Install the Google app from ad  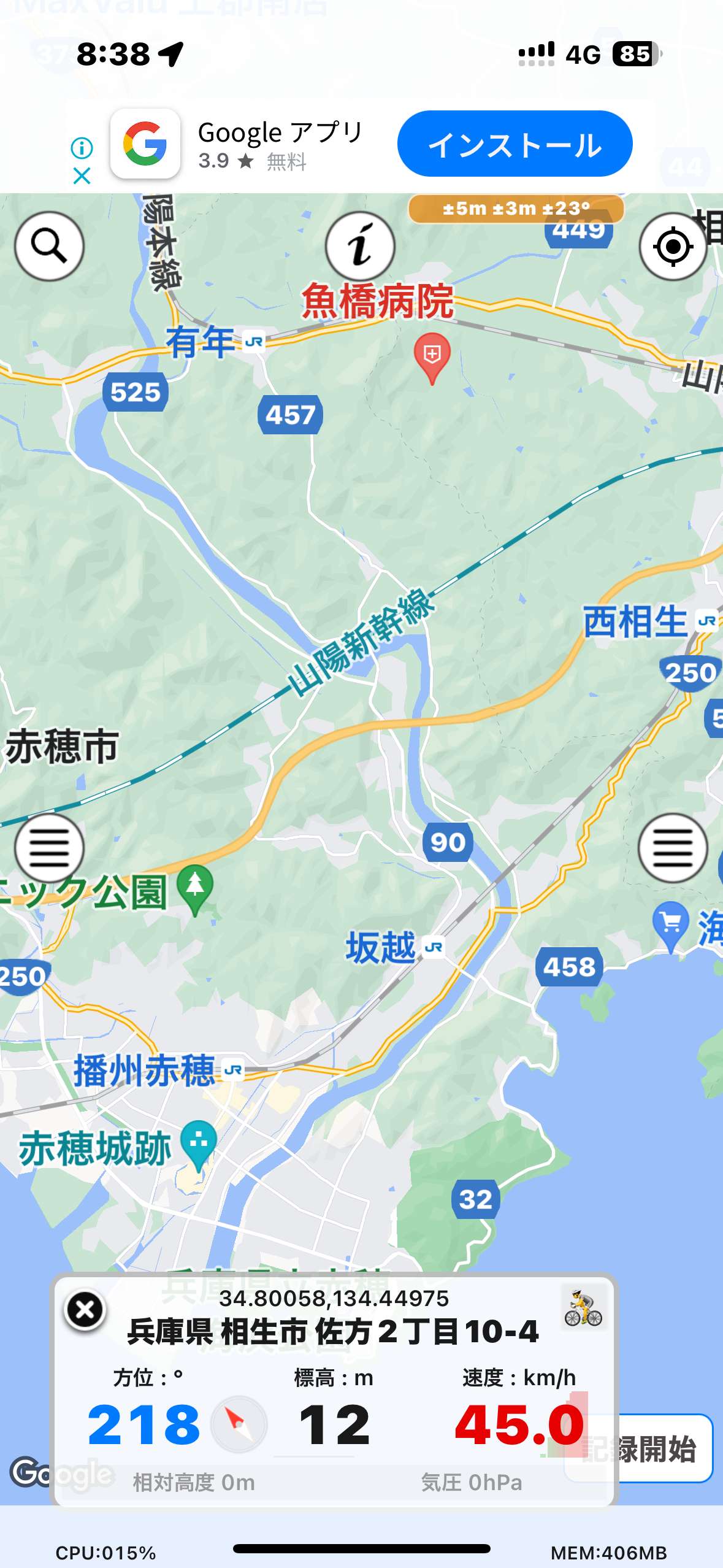pos(515,144)
